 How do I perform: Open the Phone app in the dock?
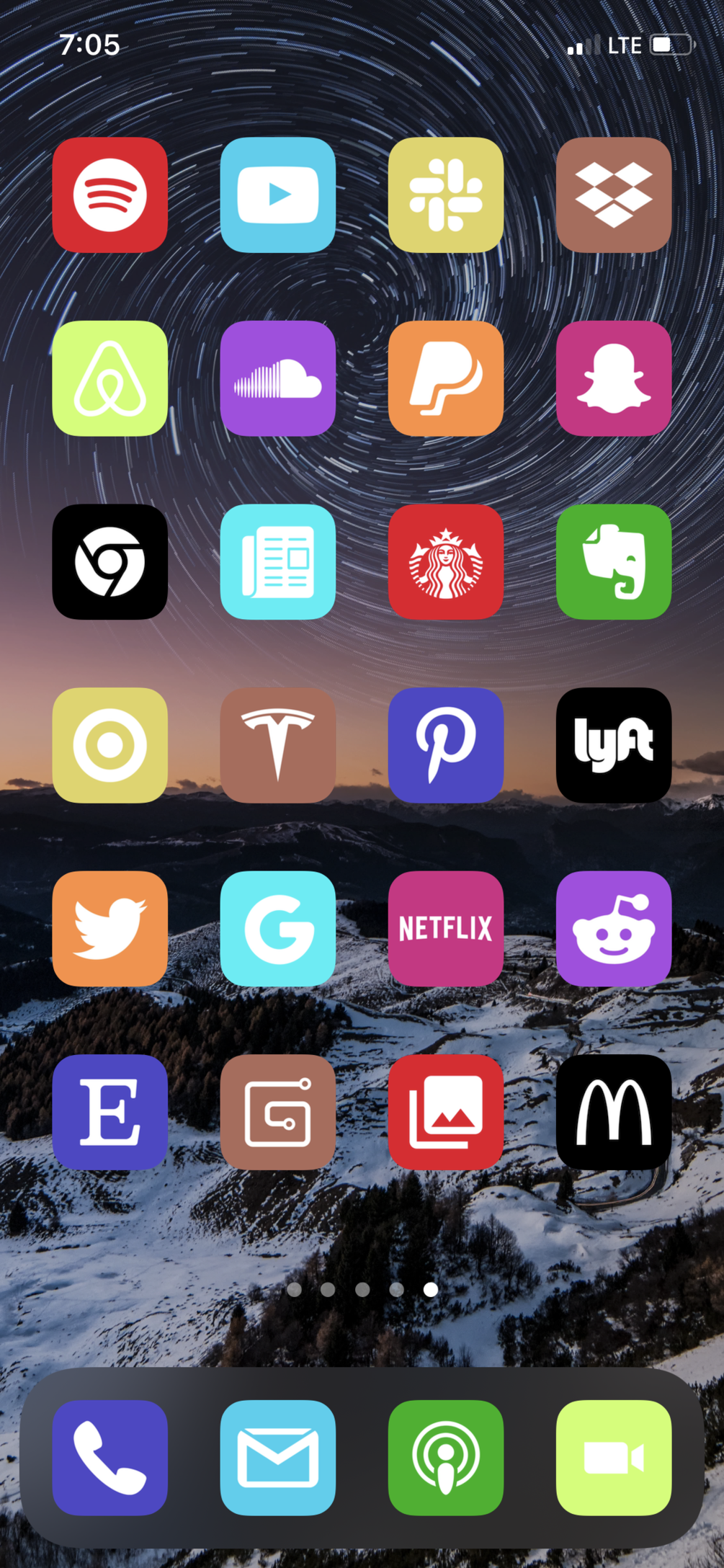110,1458
